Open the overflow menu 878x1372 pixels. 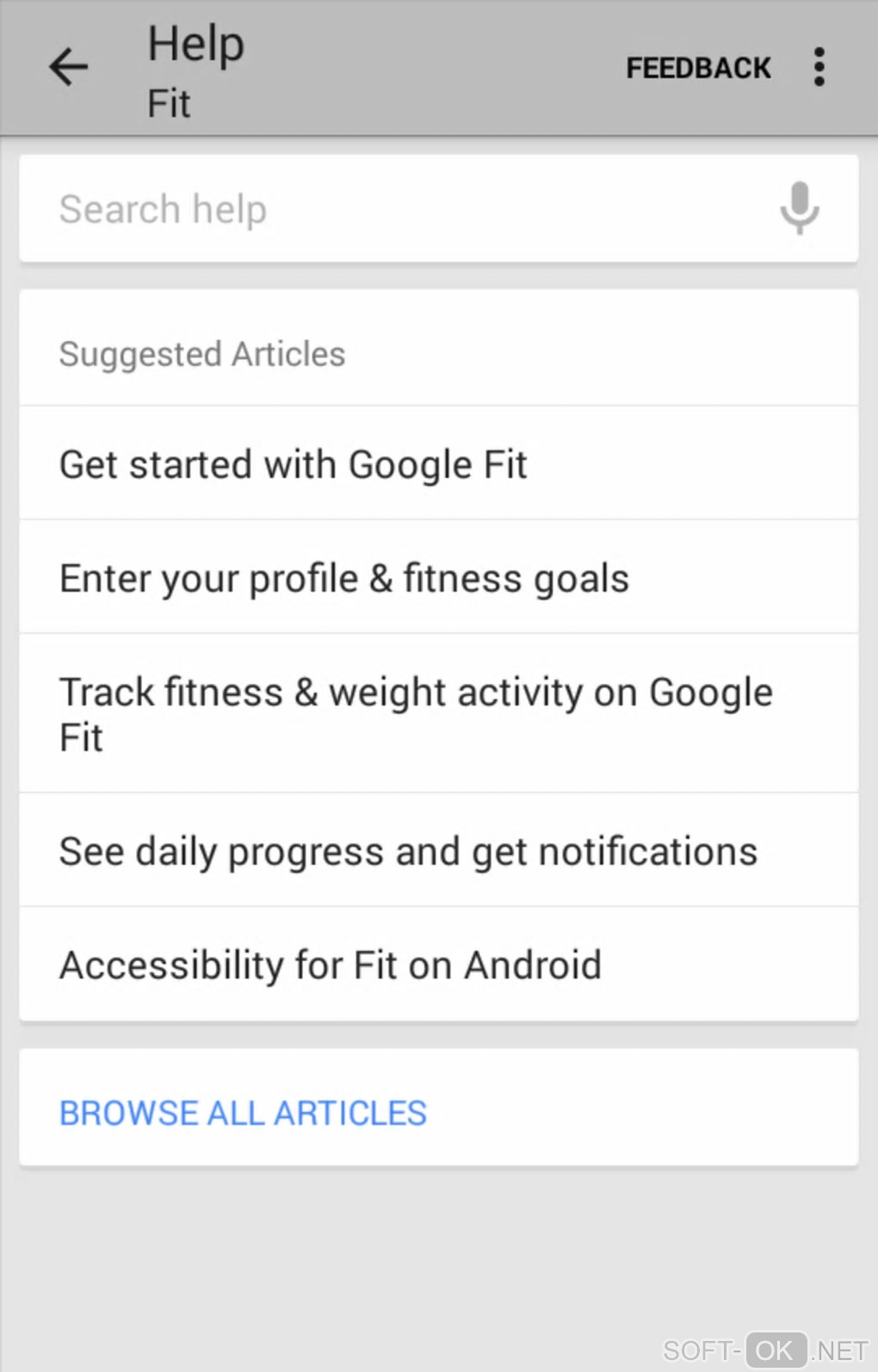[x=819, y=67]
